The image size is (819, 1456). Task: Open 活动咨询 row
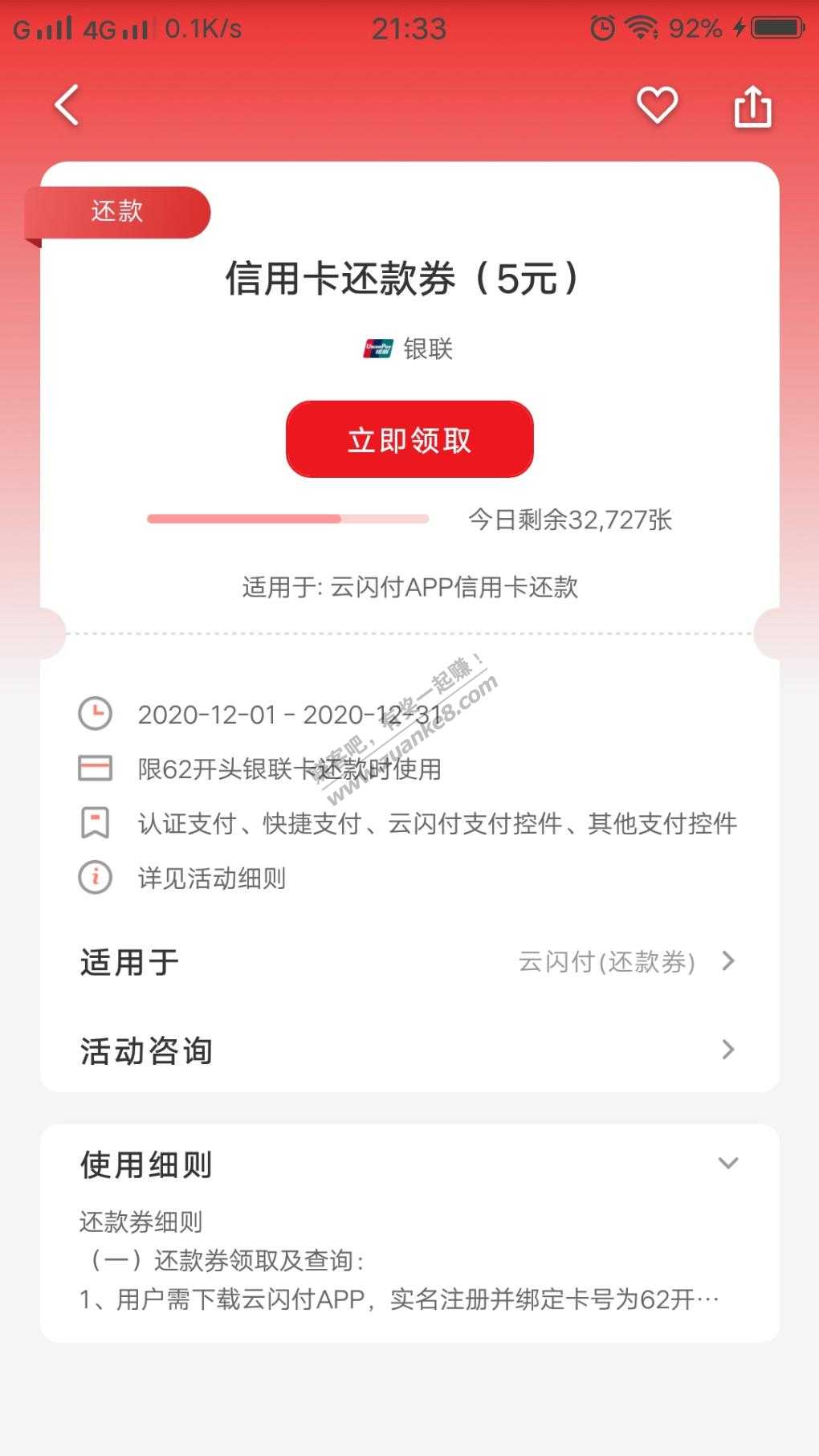[x=409, y=1050]
